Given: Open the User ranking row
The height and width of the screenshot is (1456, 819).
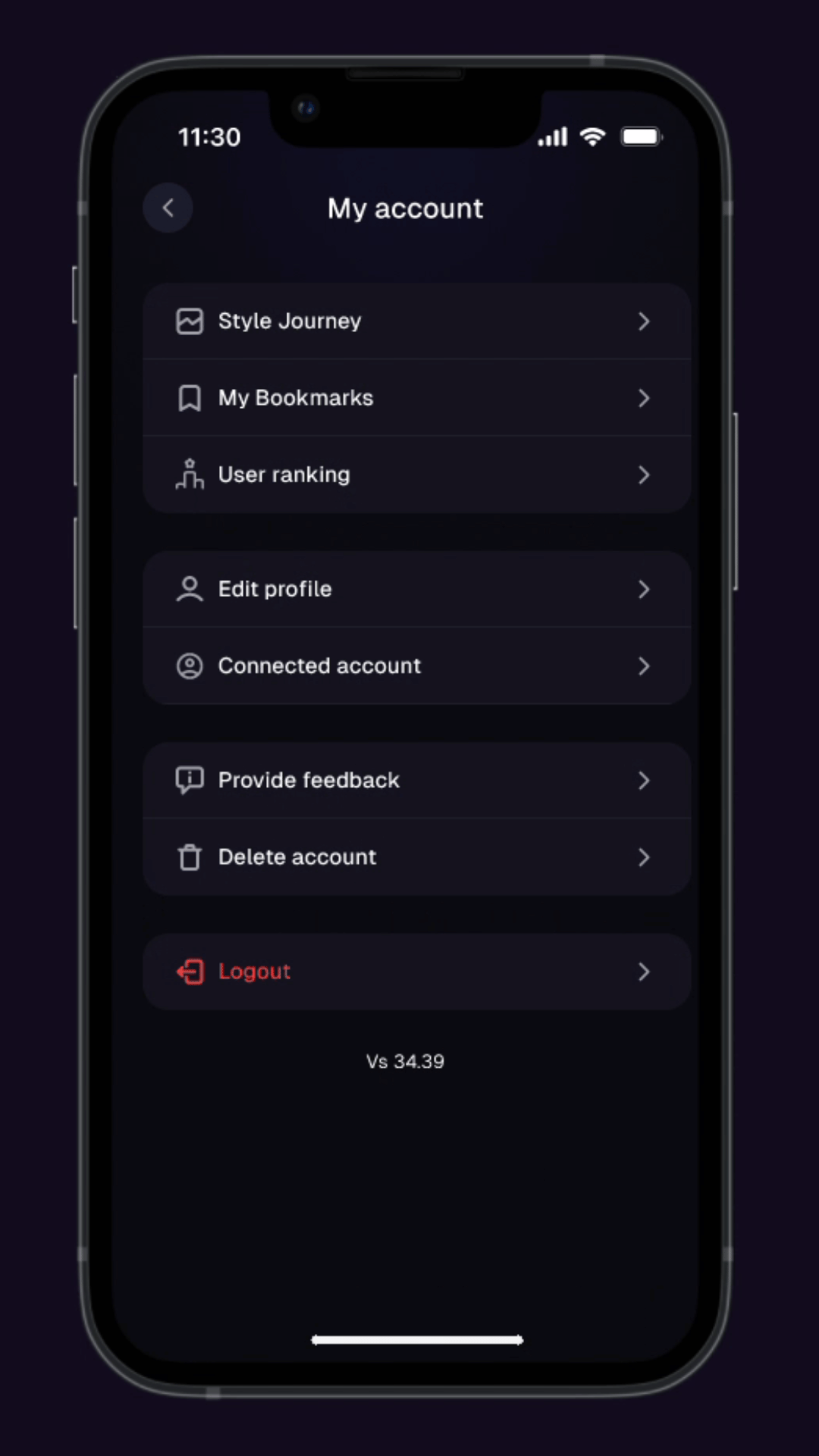Looking at the screenshot, I should click(x=416, y=475).
